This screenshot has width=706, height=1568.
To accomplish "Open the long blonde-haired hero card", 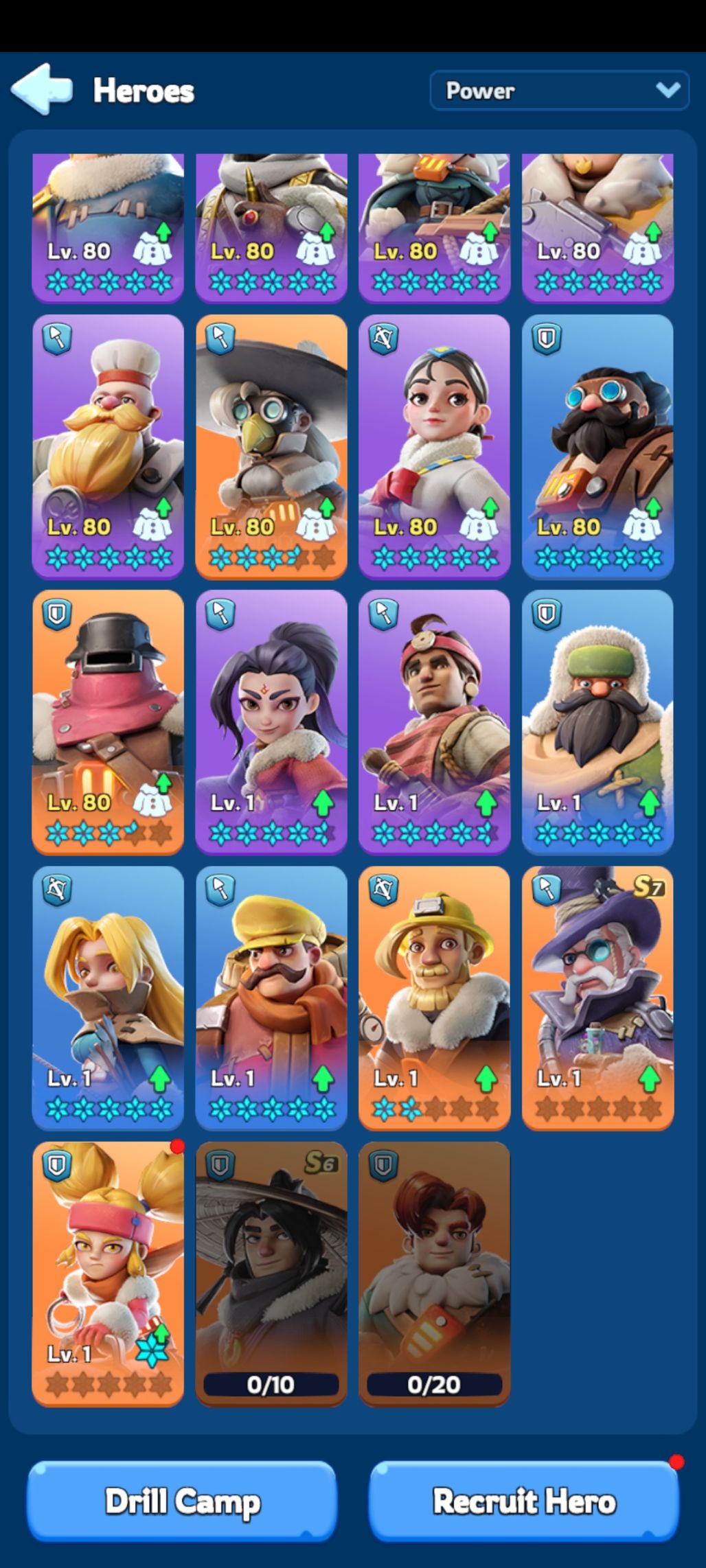I will (x=108, y=997).
